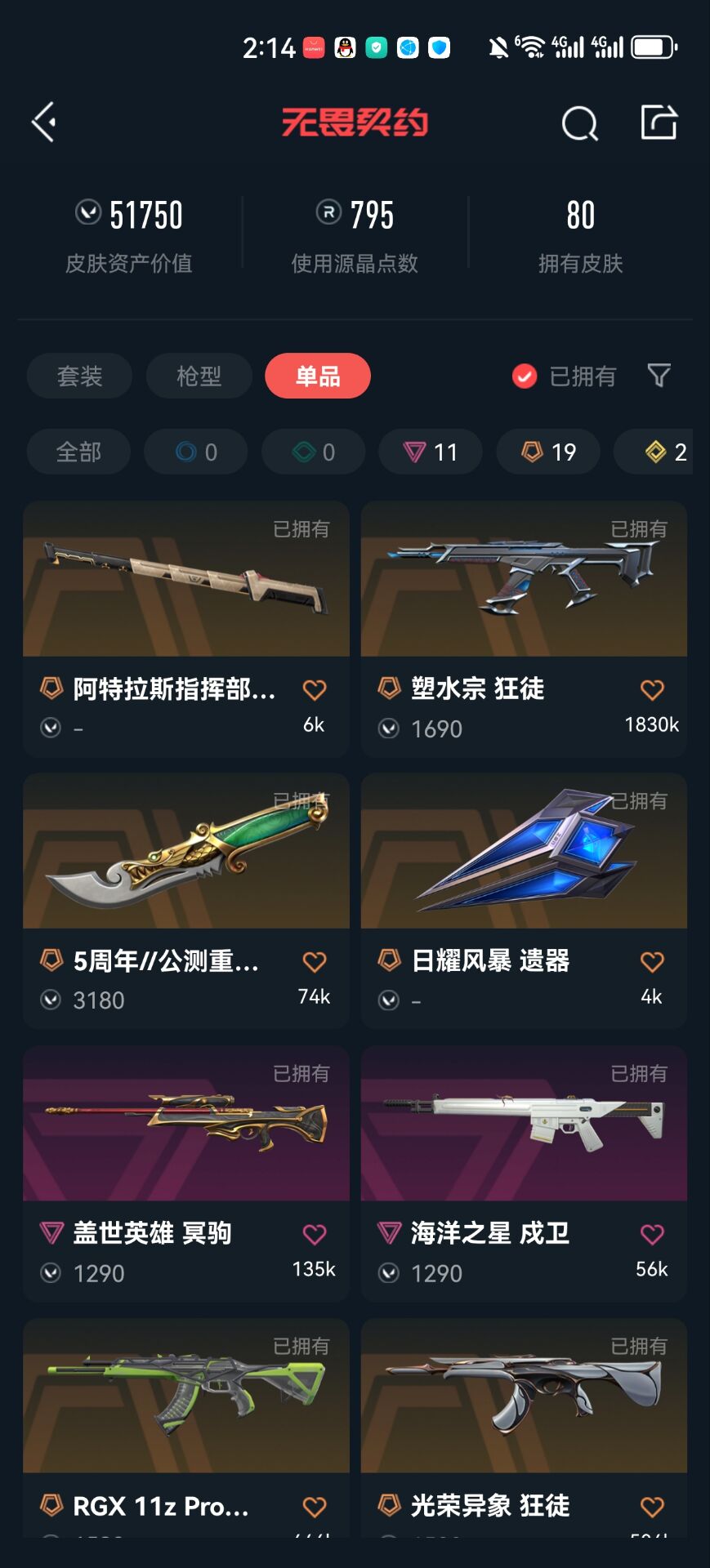The image size is (710, 1568).
Task: Switch to the 枪型 tab
Action: [x=199, y=376]
